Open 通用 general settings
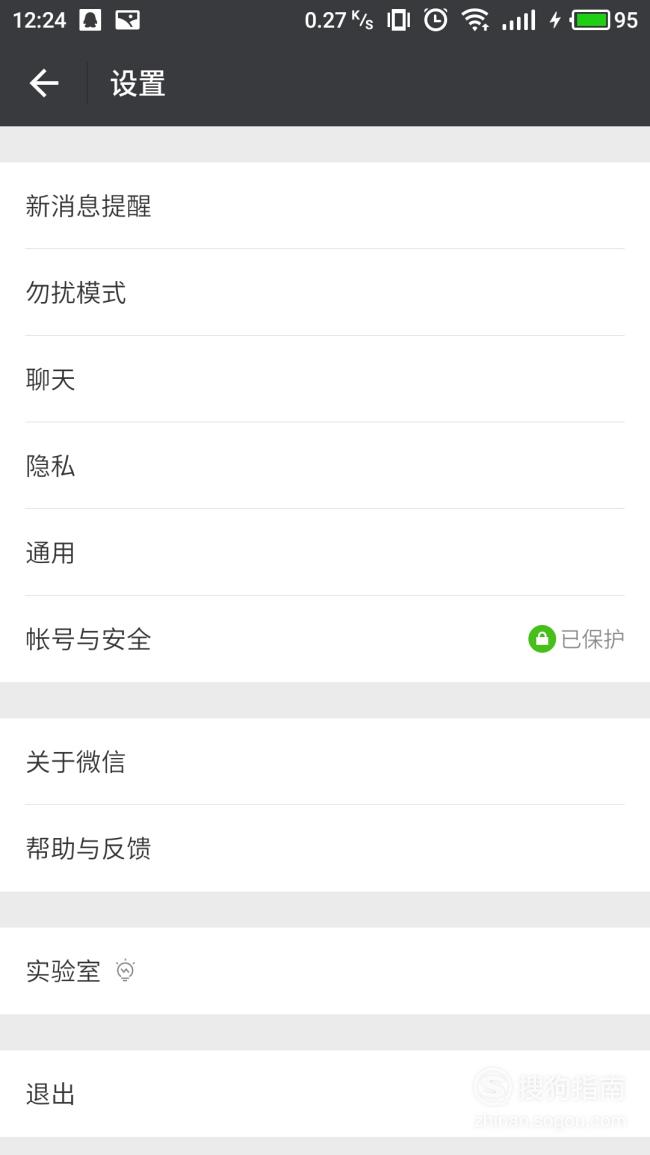650x1155 pixels. coord(325,552)
